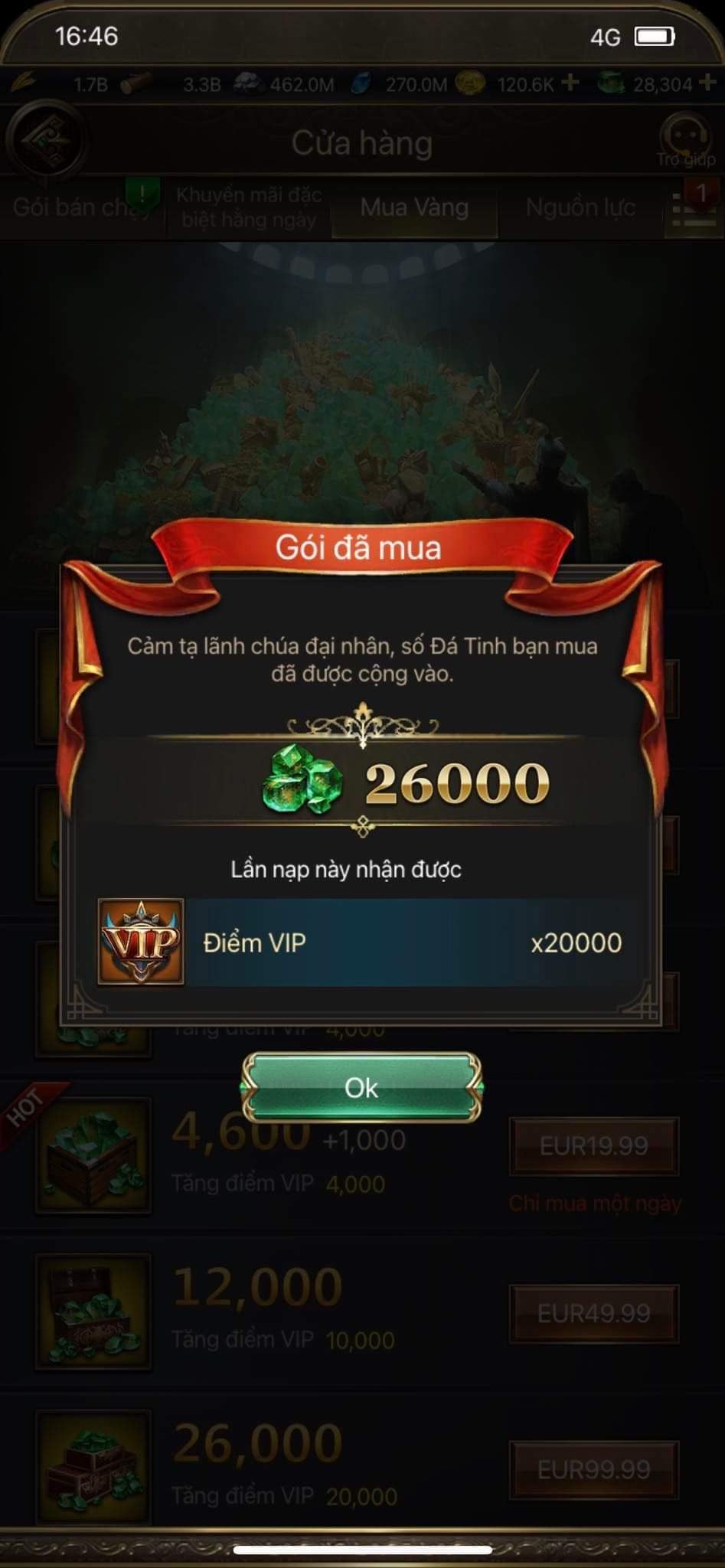Buy the EUR99.99 gem pack
The image size is (725, 1568).
tap(594, 1469)
